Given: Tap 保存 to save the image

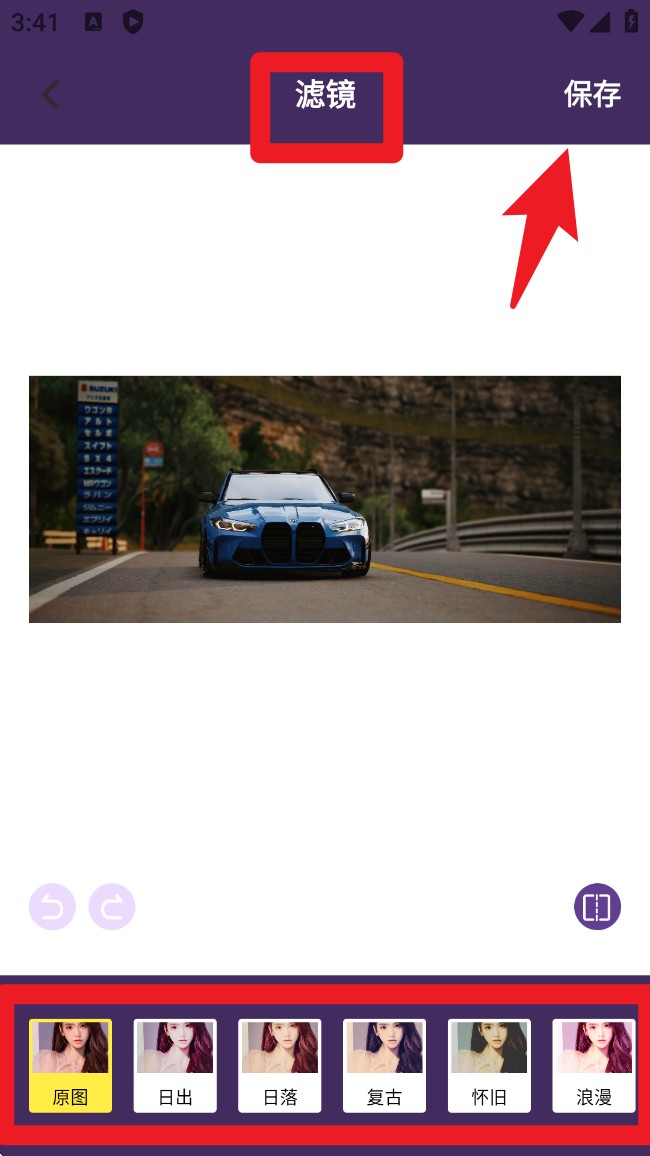Looking at the screenshot, I should 592,94.
